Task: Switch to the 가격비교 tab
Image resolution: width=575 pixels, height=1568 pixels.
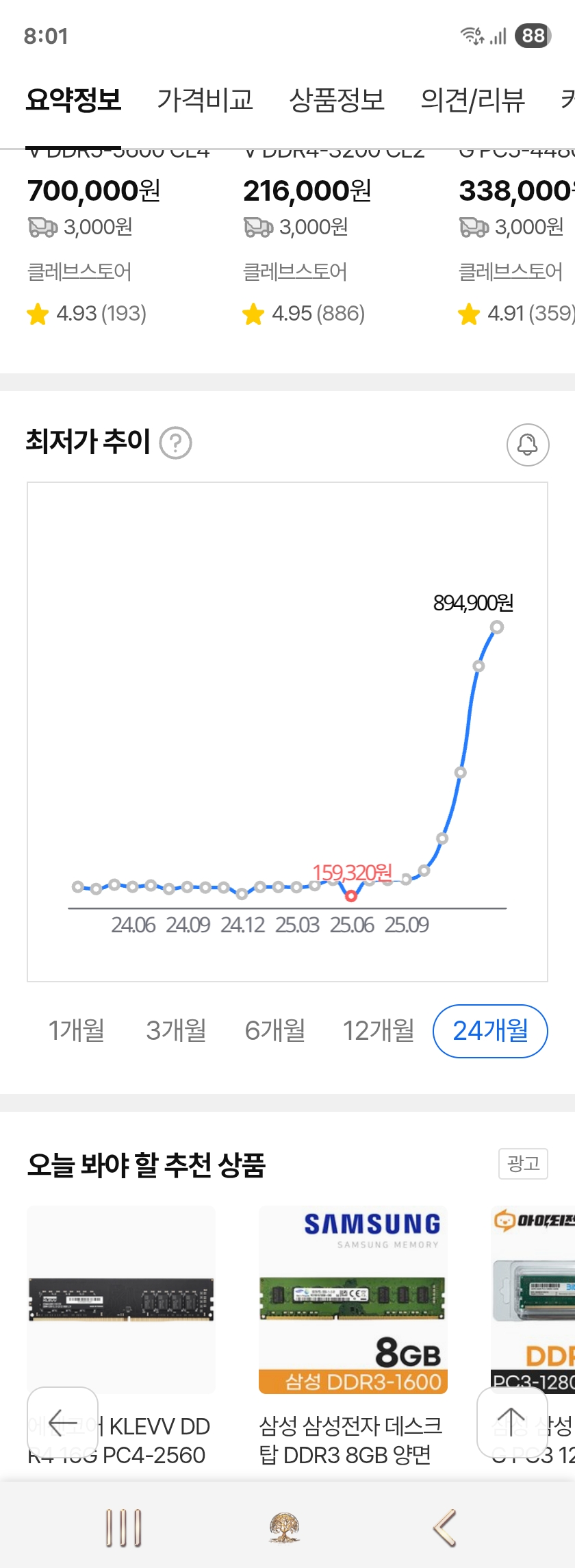Action: point(205,99)
